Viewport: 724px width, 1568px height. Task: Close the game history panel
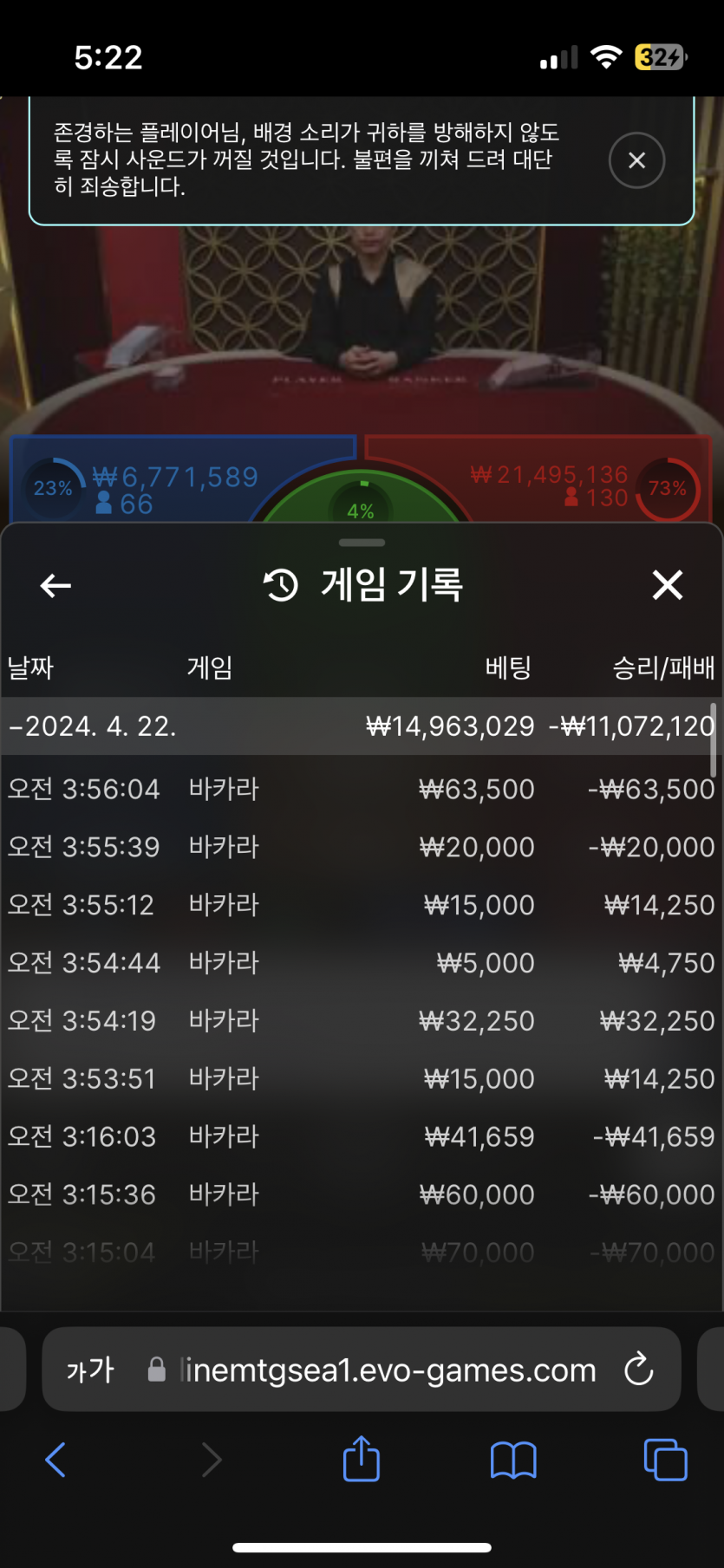click(667, 585)
